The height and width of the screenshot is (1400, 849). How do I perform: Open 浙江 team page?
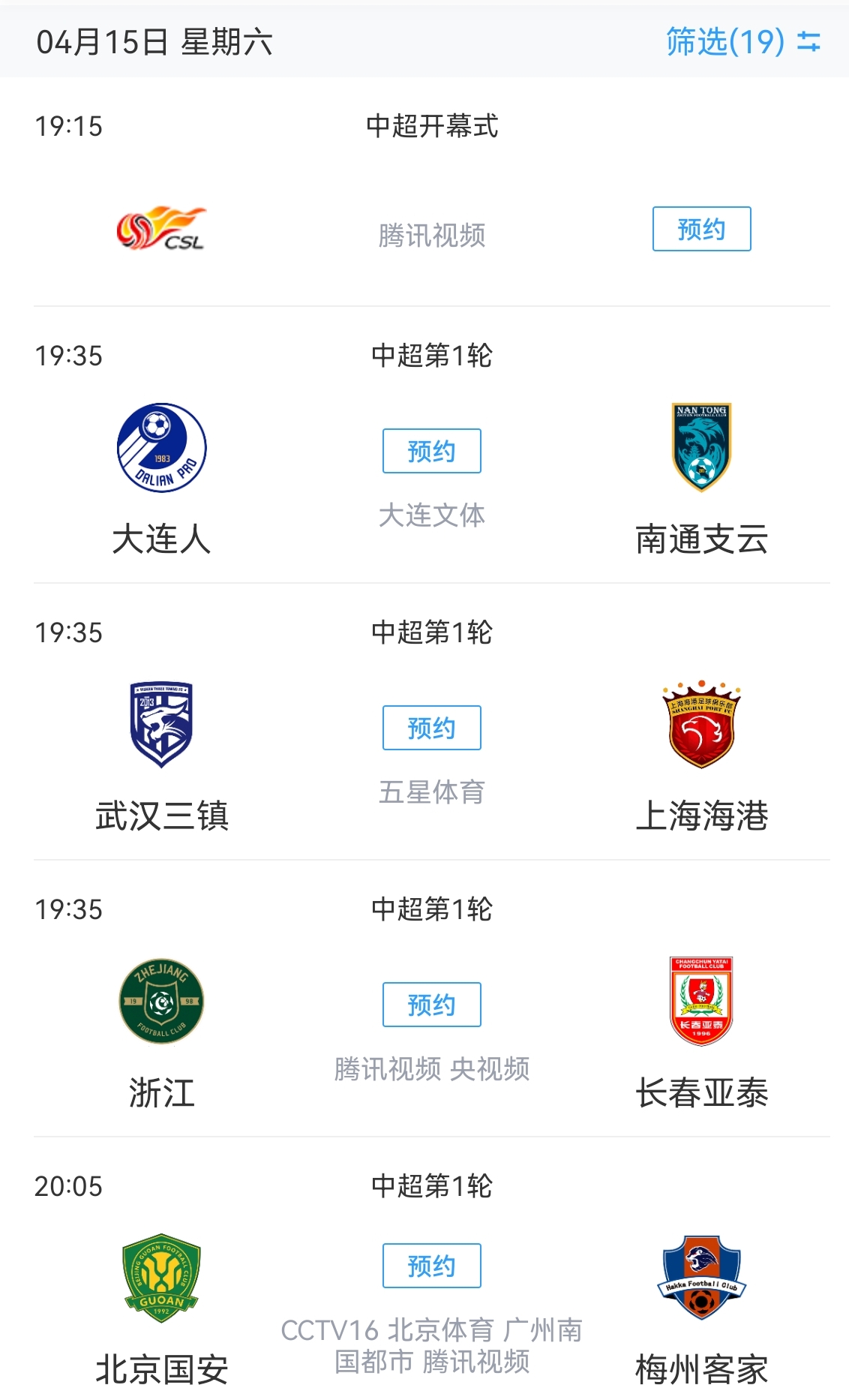pyautogui.click(x=161, y=1002)
